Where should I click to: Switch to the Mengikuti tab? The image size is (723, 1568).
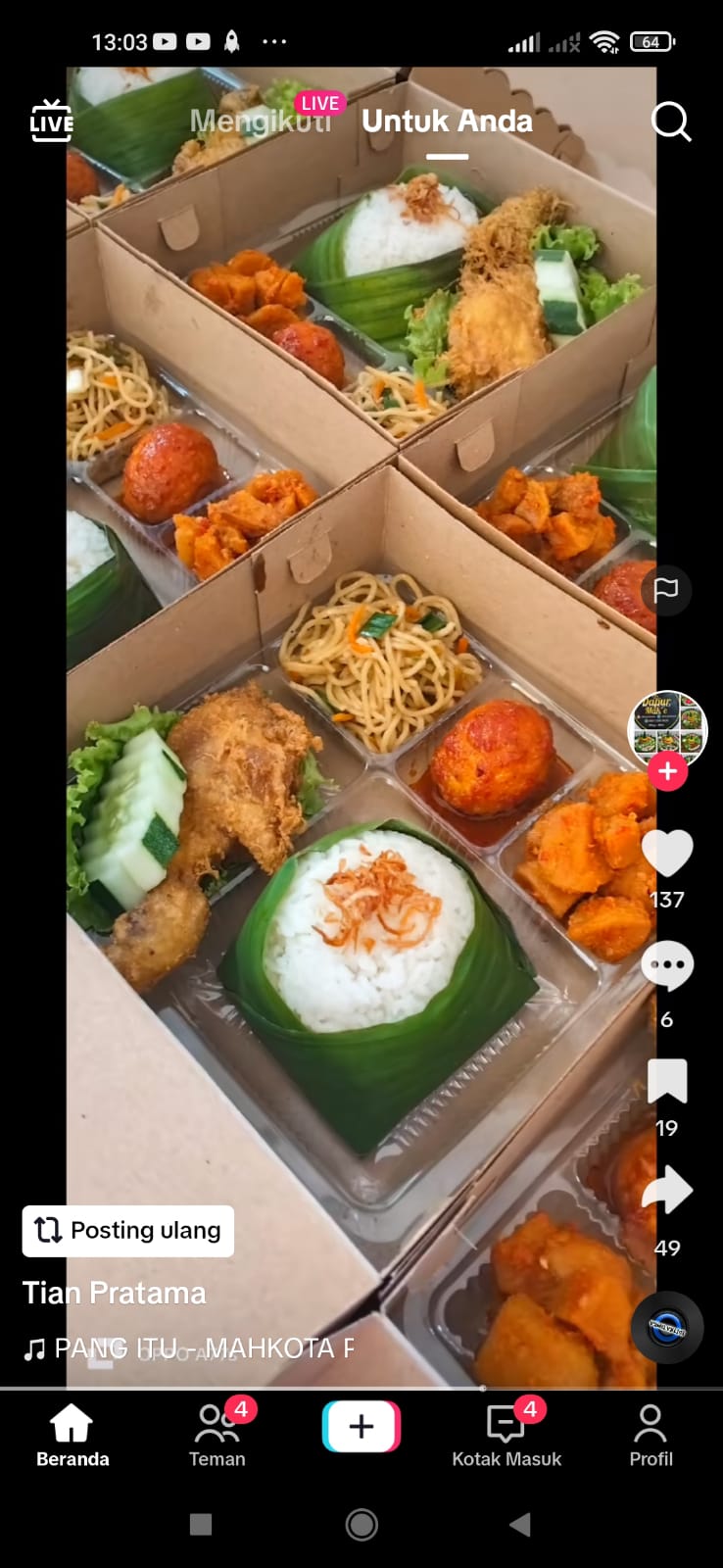coord(260,122)
